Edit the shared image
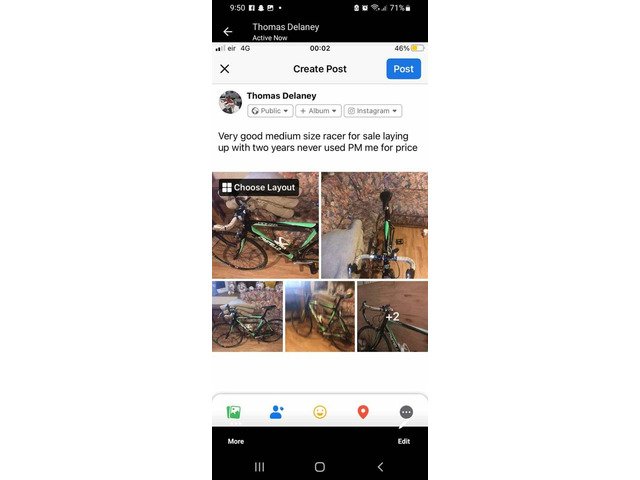640x480 pixels. pyautogui.click(x=403, y=441)
